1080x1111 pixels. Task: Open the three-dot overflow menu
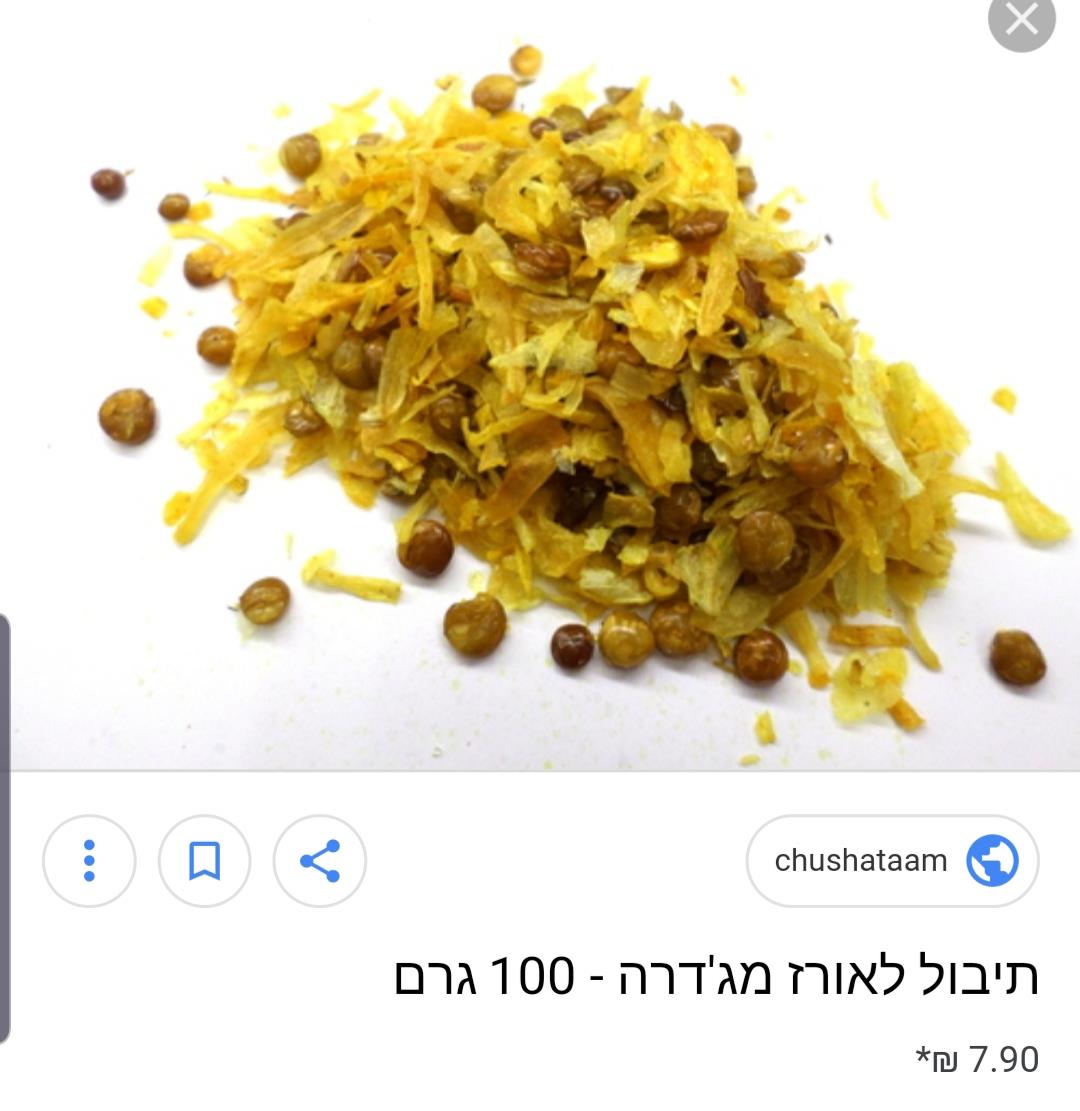coord(89,861)
